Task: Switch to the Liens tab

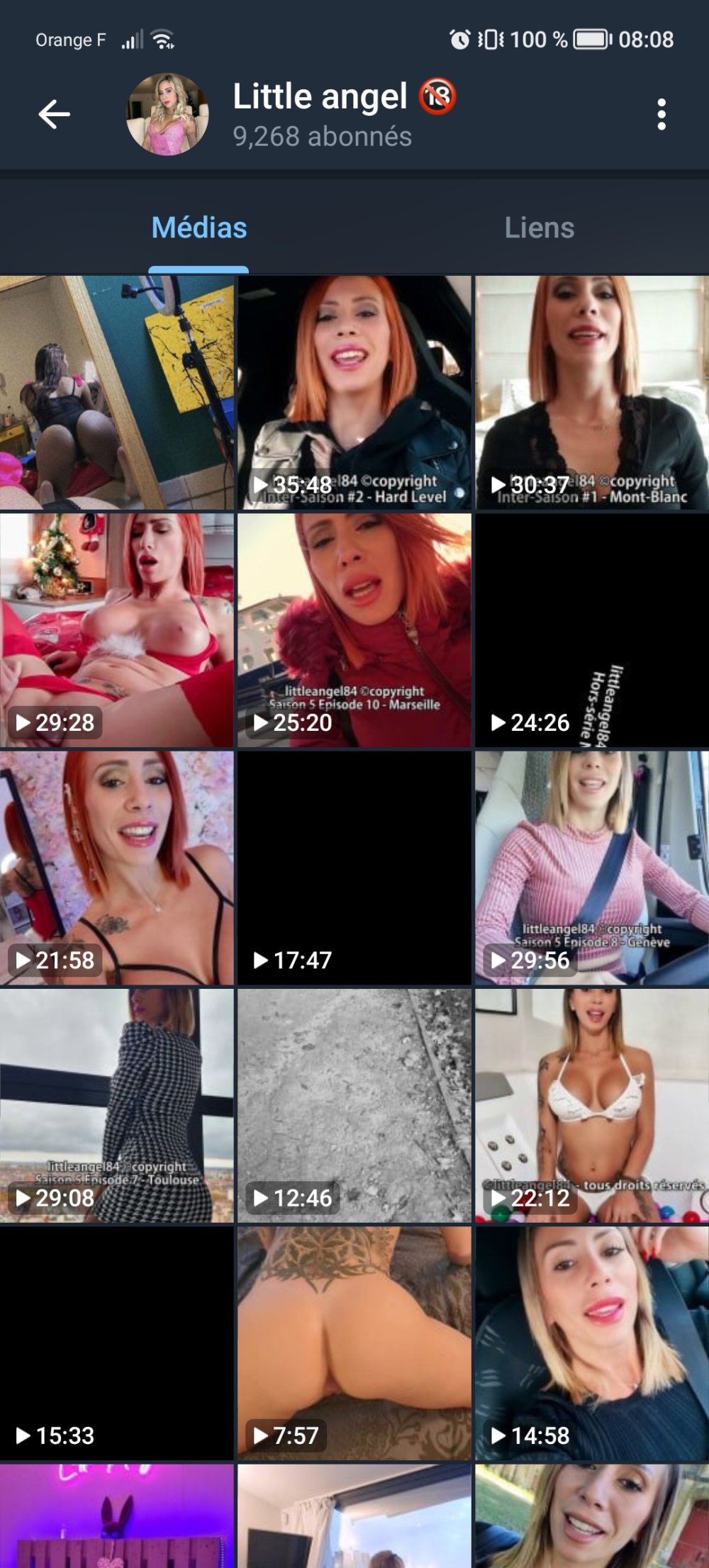Action: 539,228
